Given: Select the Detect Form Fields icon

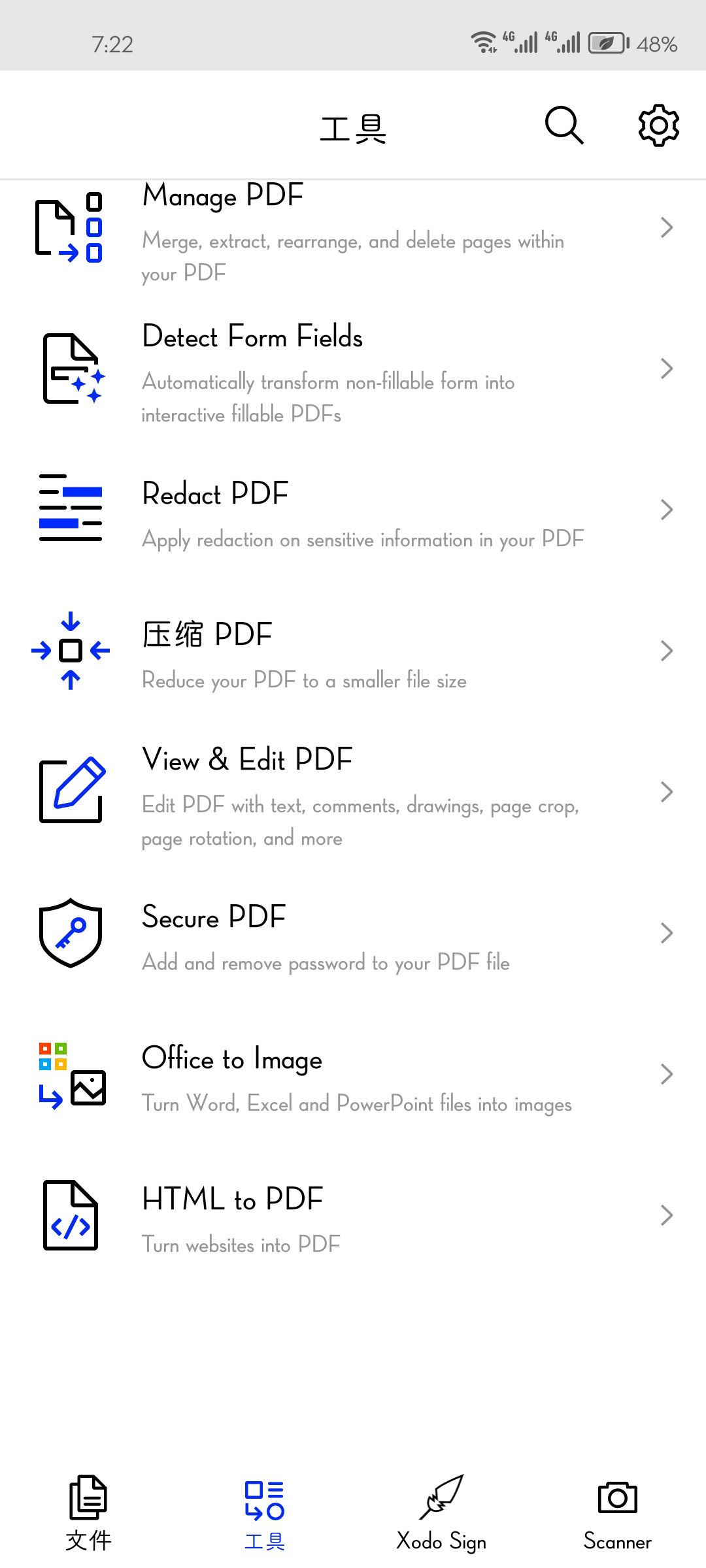Looking at the screenshot, I should pyautogui.click(x=71, y=368).
